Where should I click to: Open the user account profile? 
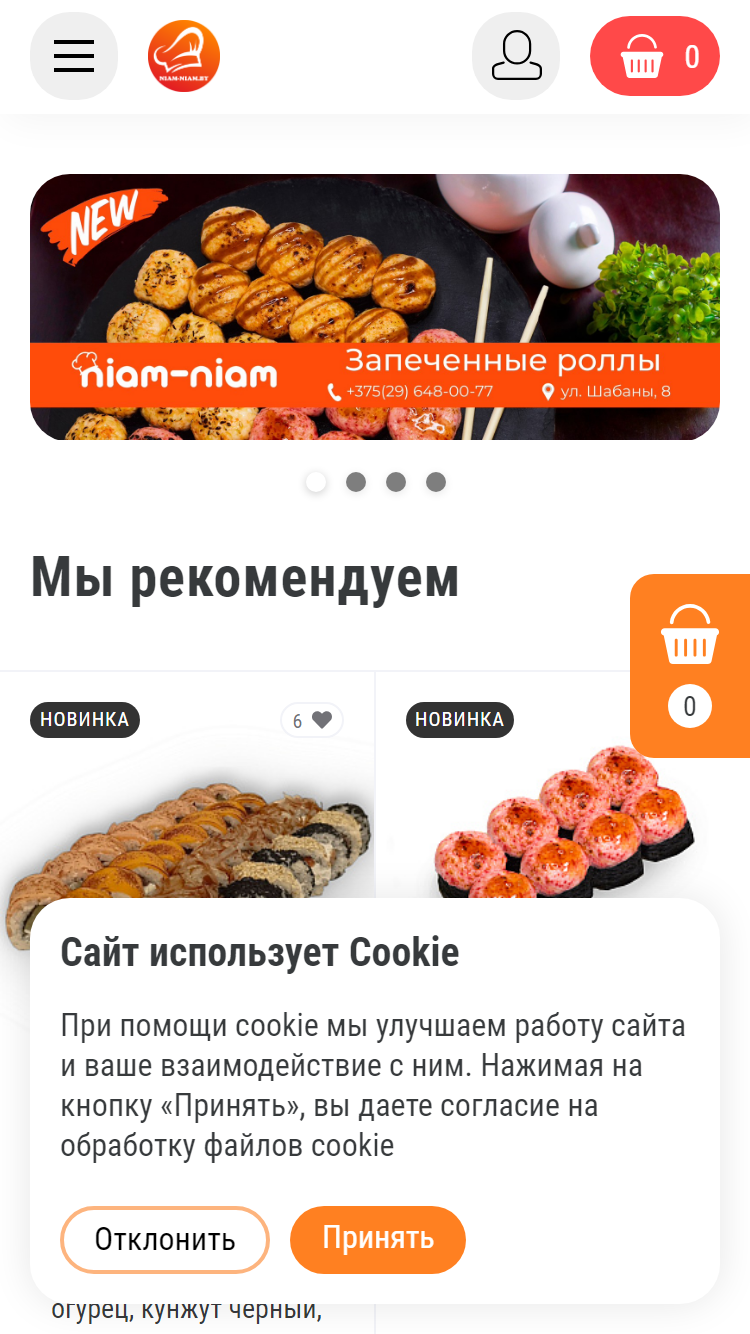coord(516,56)
